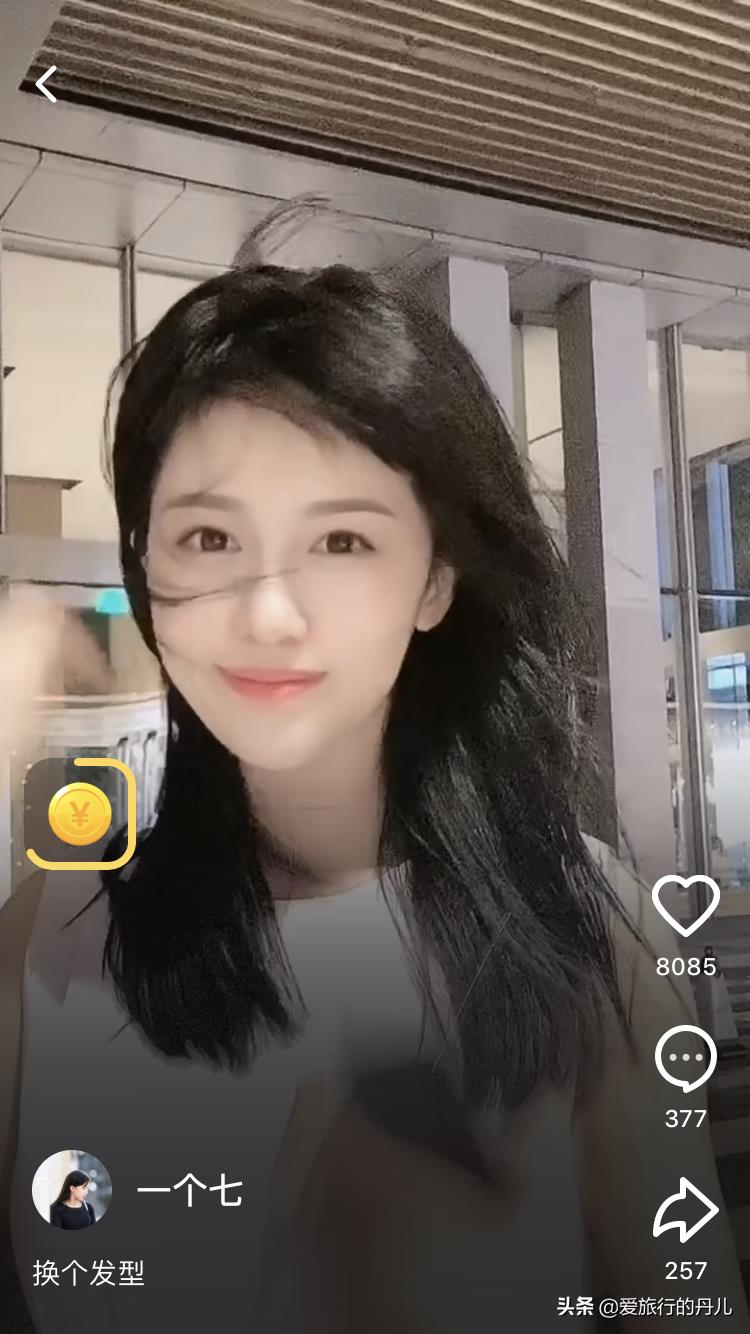
Task: Go back using the top arrow
Action: (x=46, y=85)
